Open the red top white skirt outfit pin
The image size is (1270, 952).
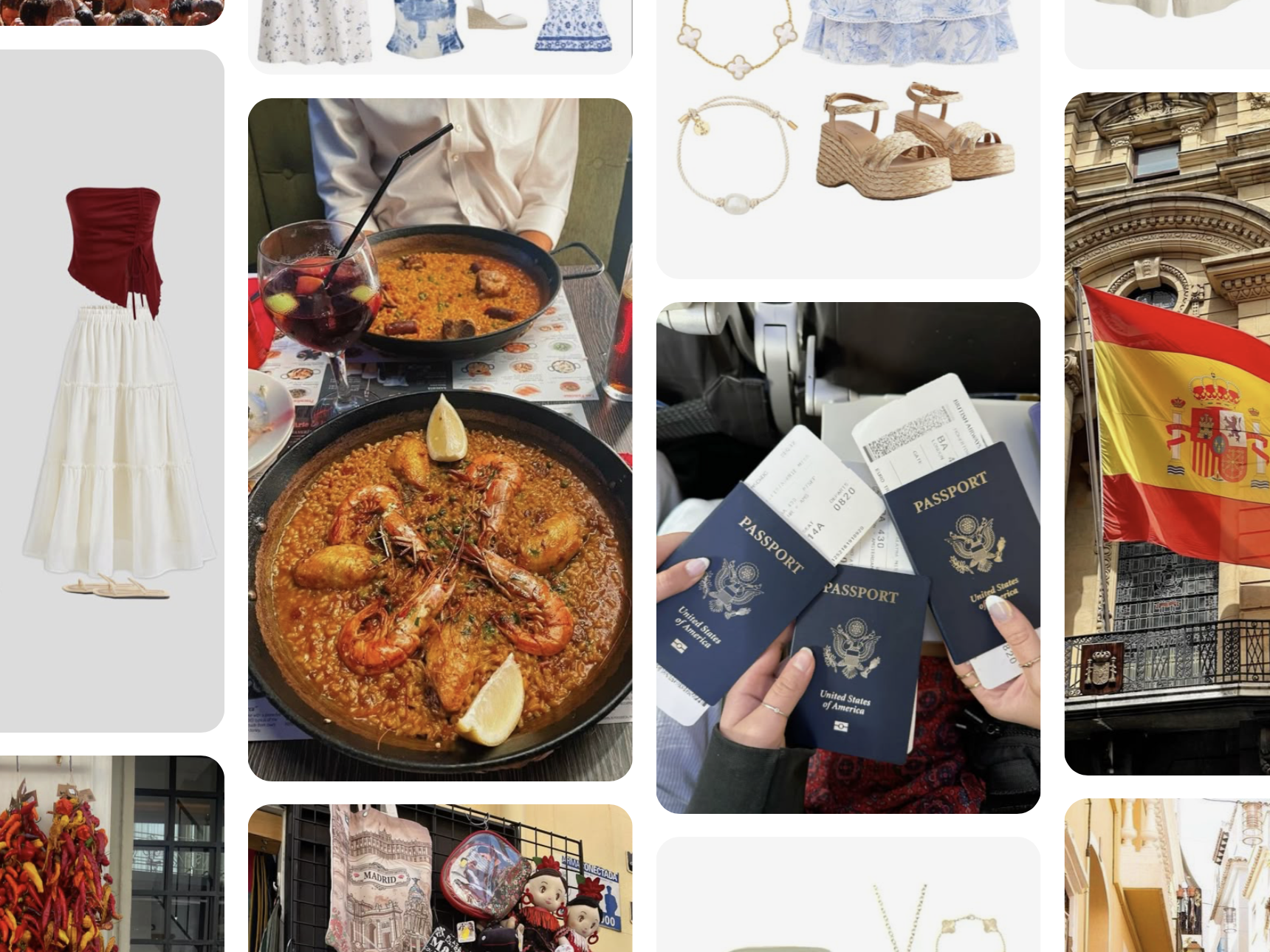pos(112,391)
